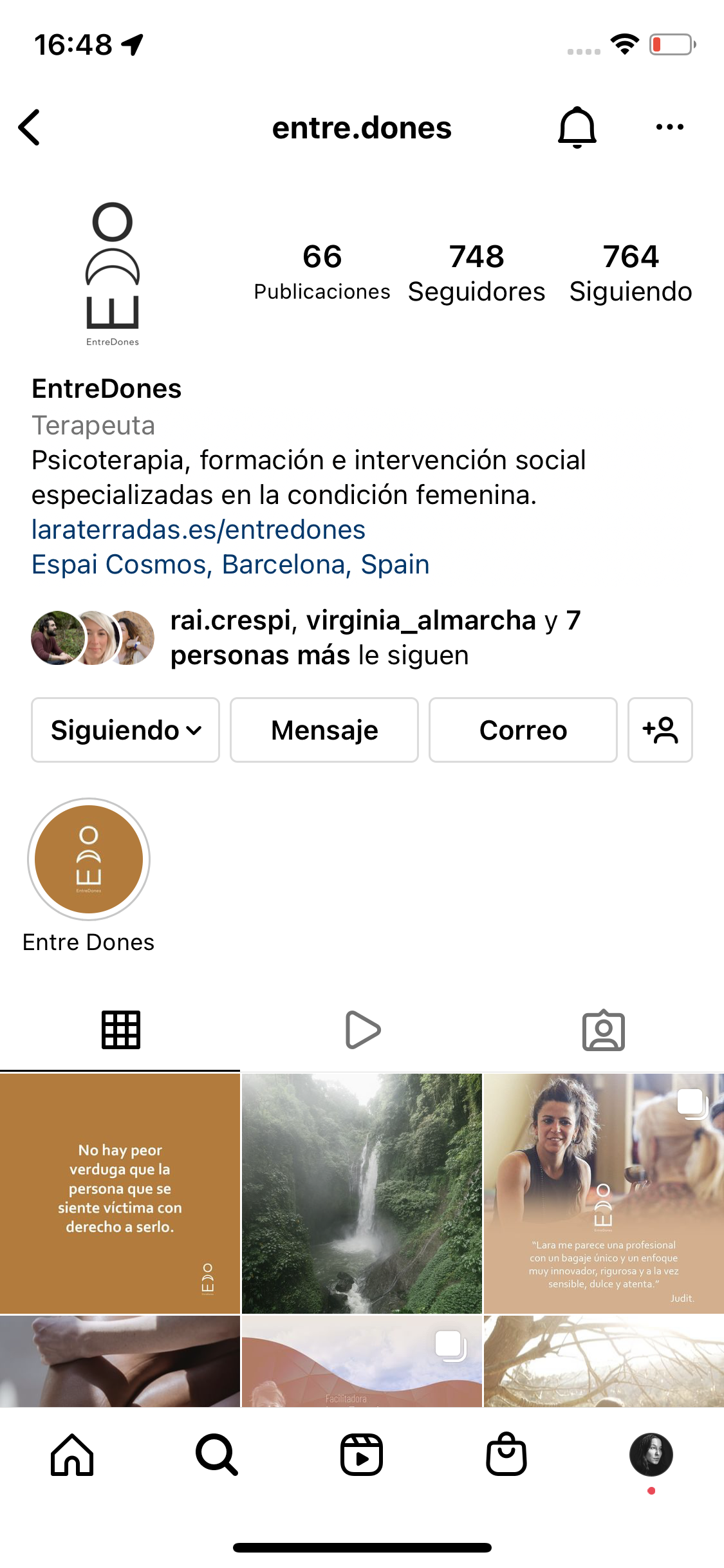The image size is (724, 1568).
Task: Expand the Siguiendo dropdown button
Action: (x=125, y=730)
